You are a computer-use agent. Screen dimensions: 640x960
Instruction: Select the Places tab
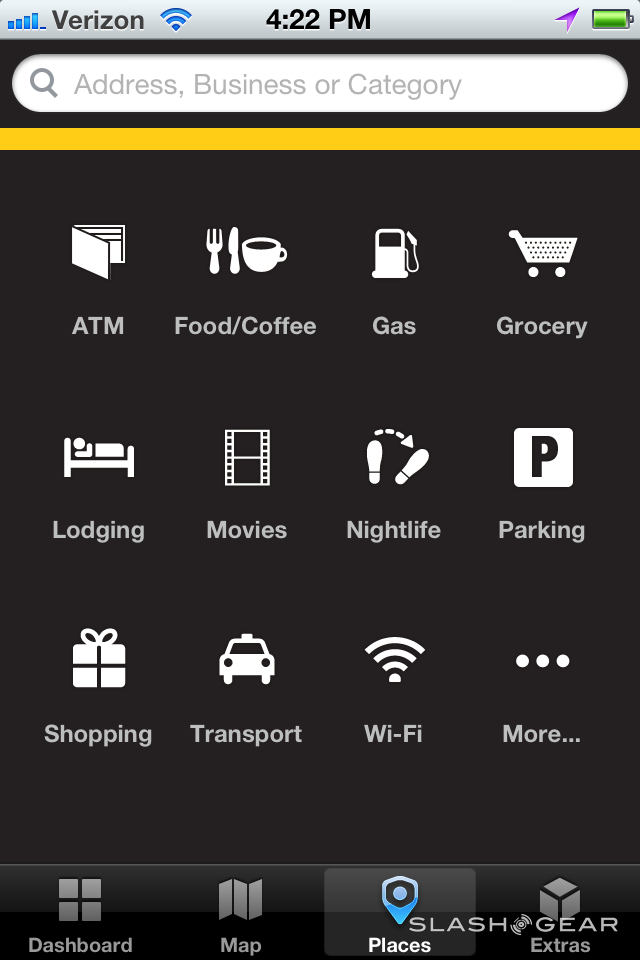click(400, 914)
